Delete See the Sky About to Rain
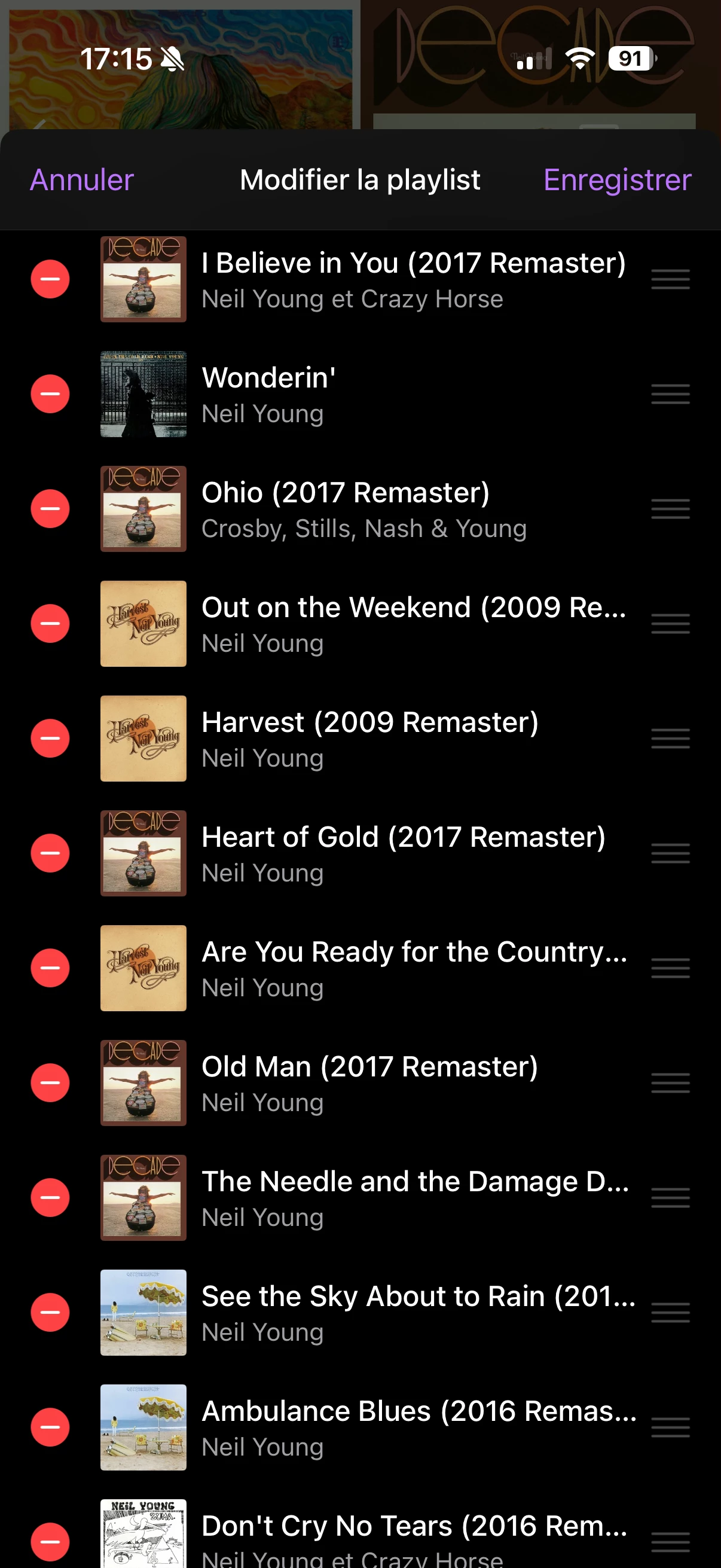Viewport: 721px width, 1568px height. 50,1312
